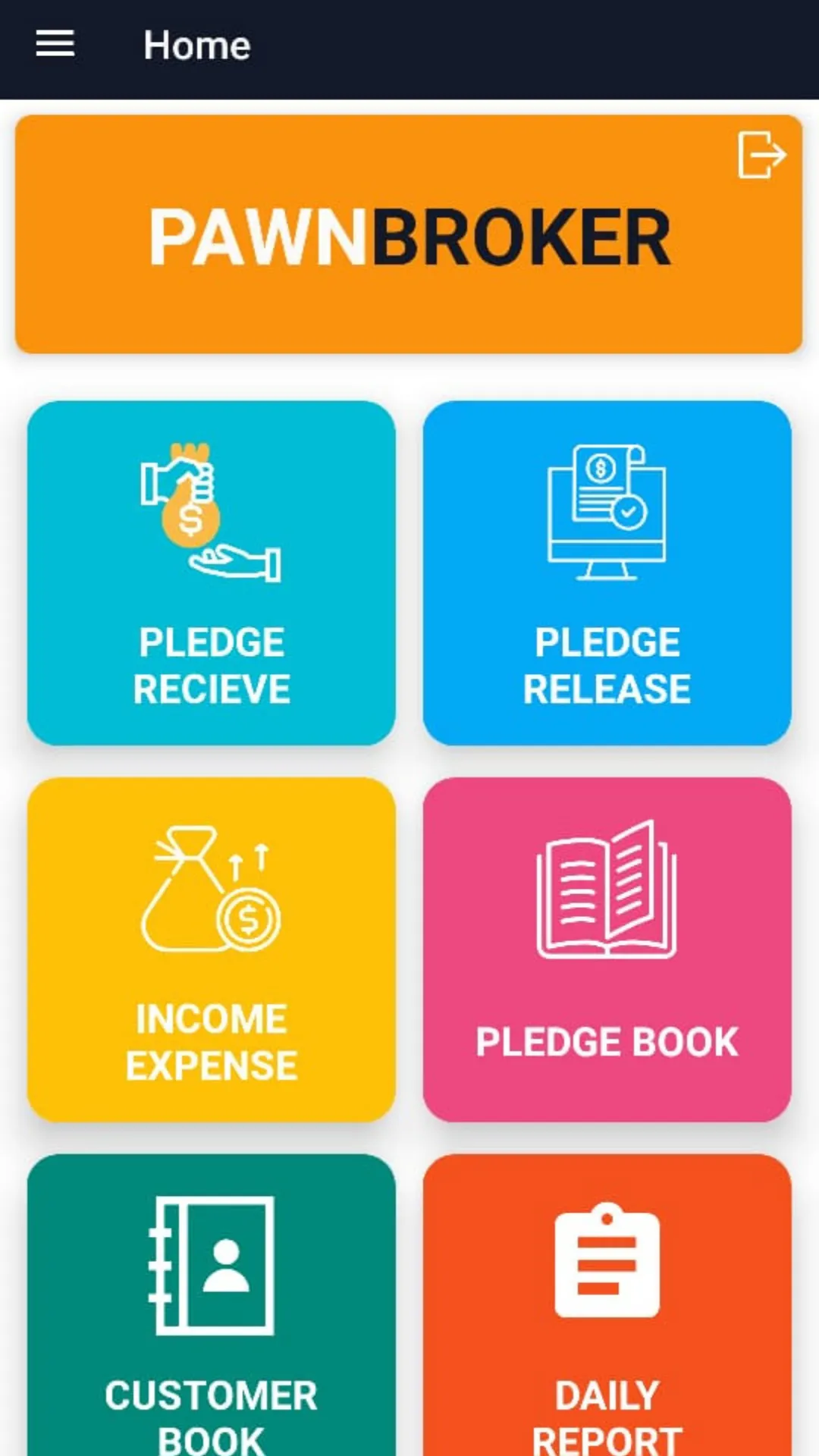
Task: Open the Pledge Release tile
Action: point(607,573)
